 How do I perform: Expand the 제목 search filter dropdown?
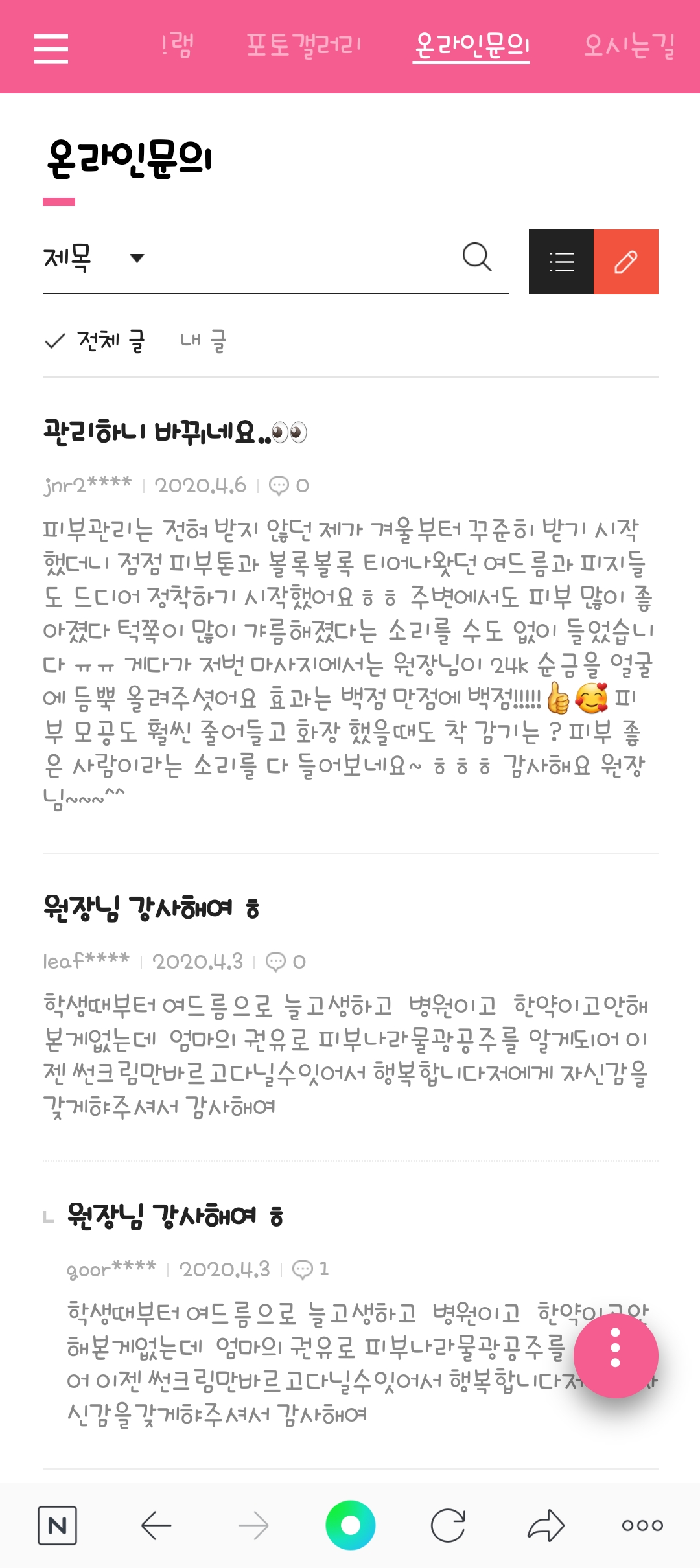tap(94, 258)
